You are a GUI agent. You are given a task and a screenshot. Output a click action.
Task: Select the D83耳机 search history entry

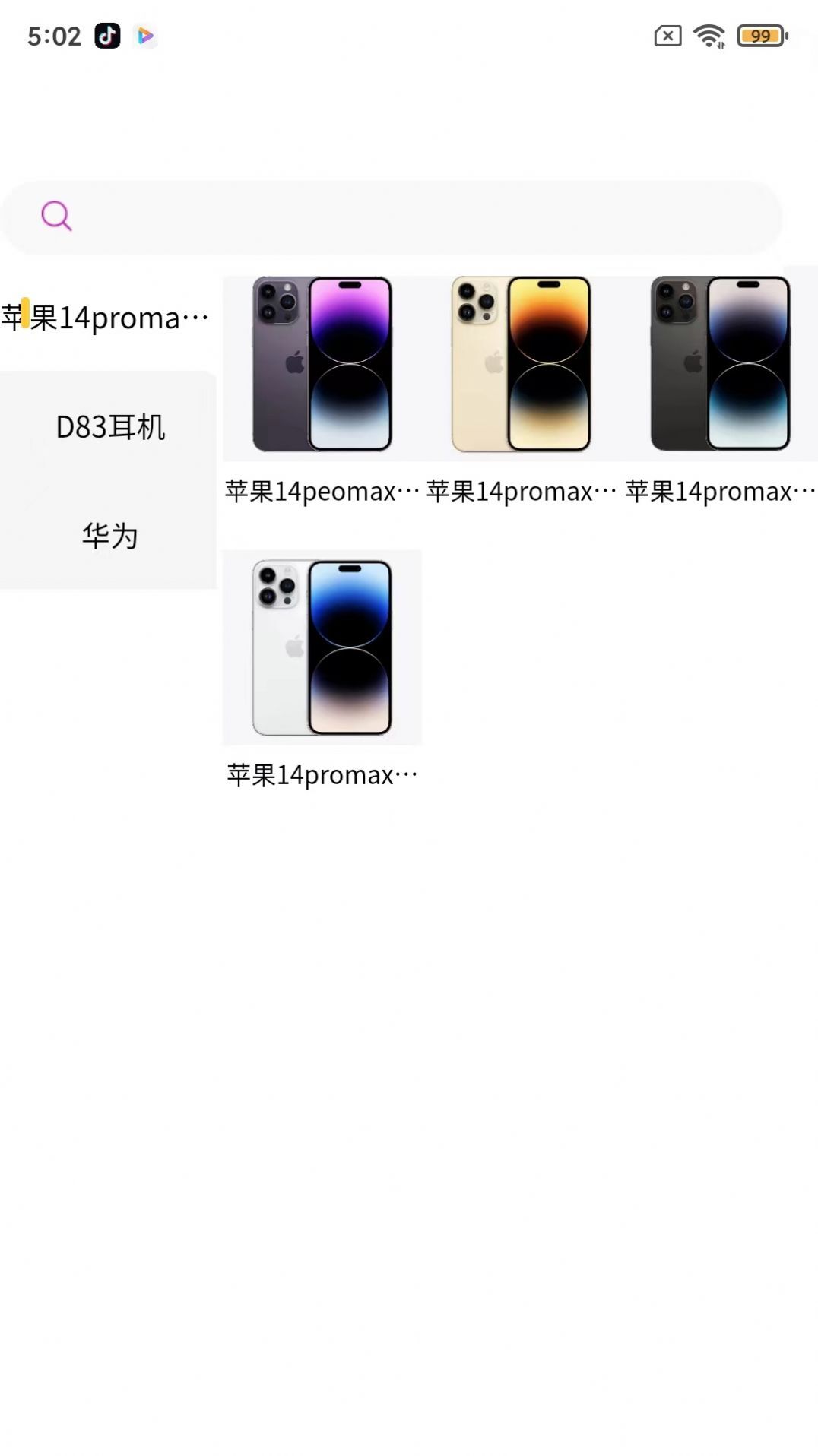click(x=112, y=427)
